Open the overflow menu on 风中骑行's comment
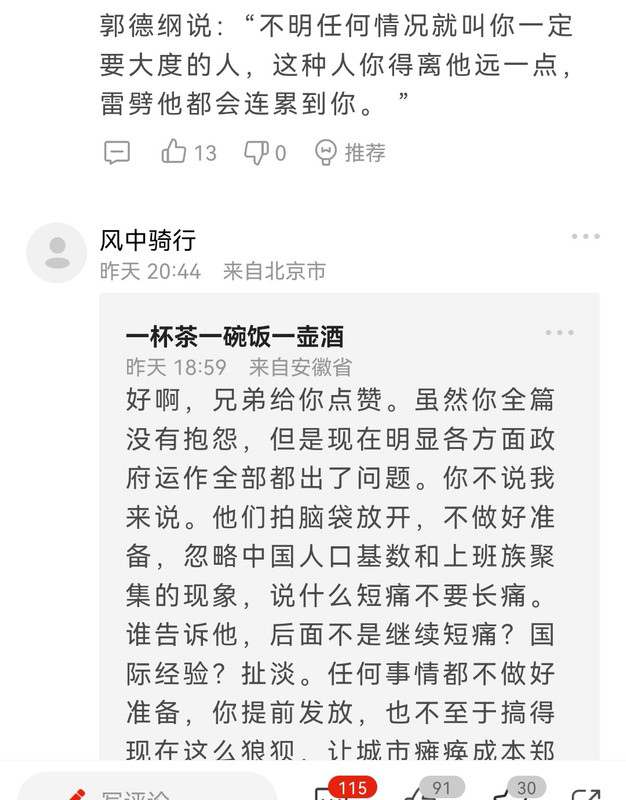The image size is (626, 800). click(585, 237)
